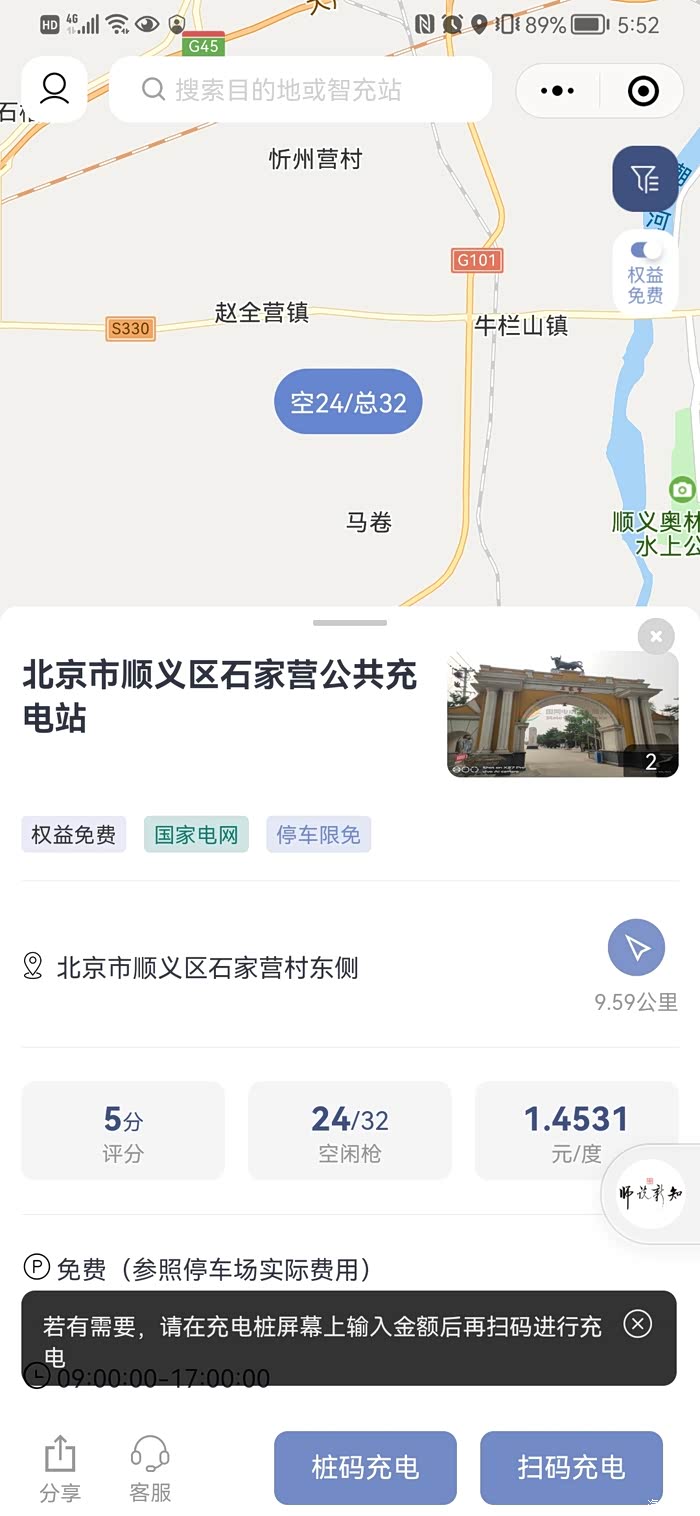This screenshot has width=700, height=1516.
Task: Tap the search box for destinations or stations
Action: pos(300,90)
